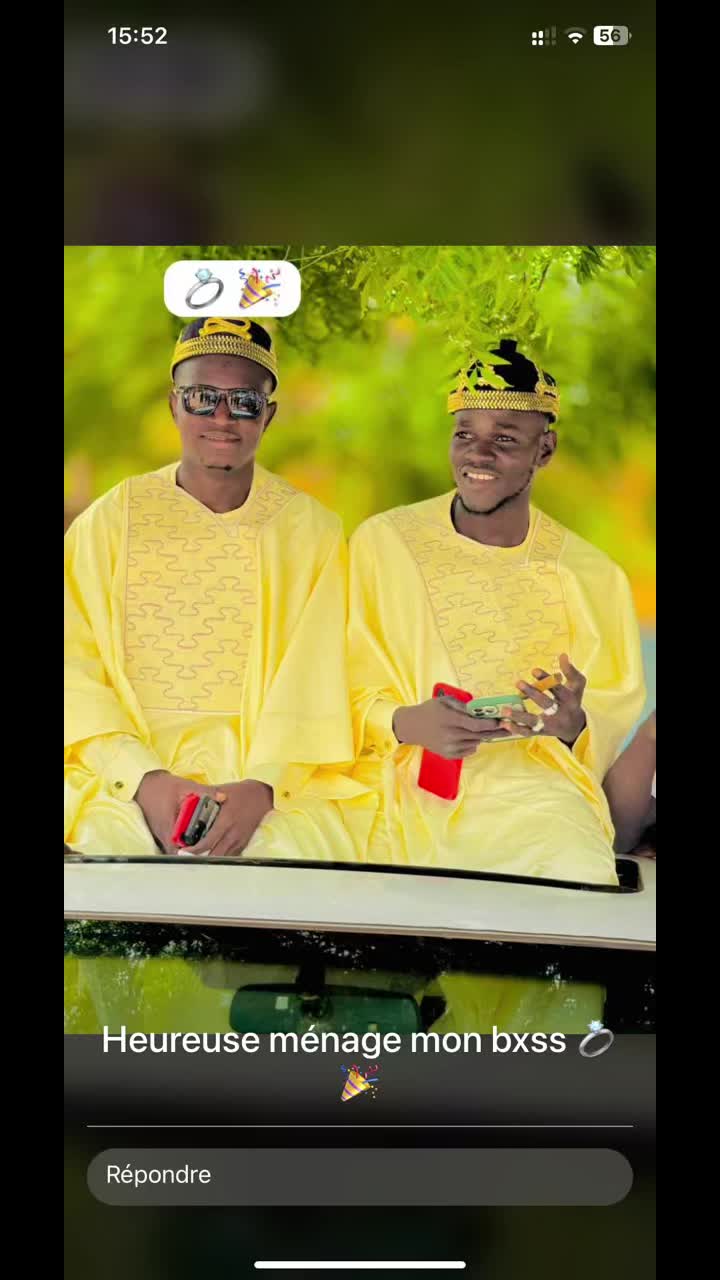Tap the Répondre reply field
This screenshot has height=1280, width=720.
tap(359, 1176)
